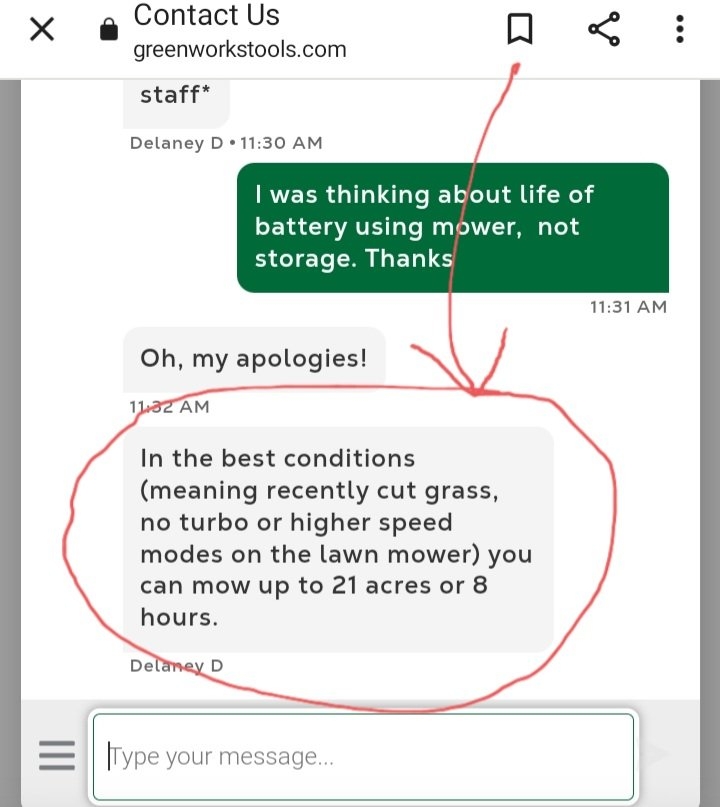Close the Contact Us browser tab
Viewport: 720px width, 807px height.
[x=41, y=30]
